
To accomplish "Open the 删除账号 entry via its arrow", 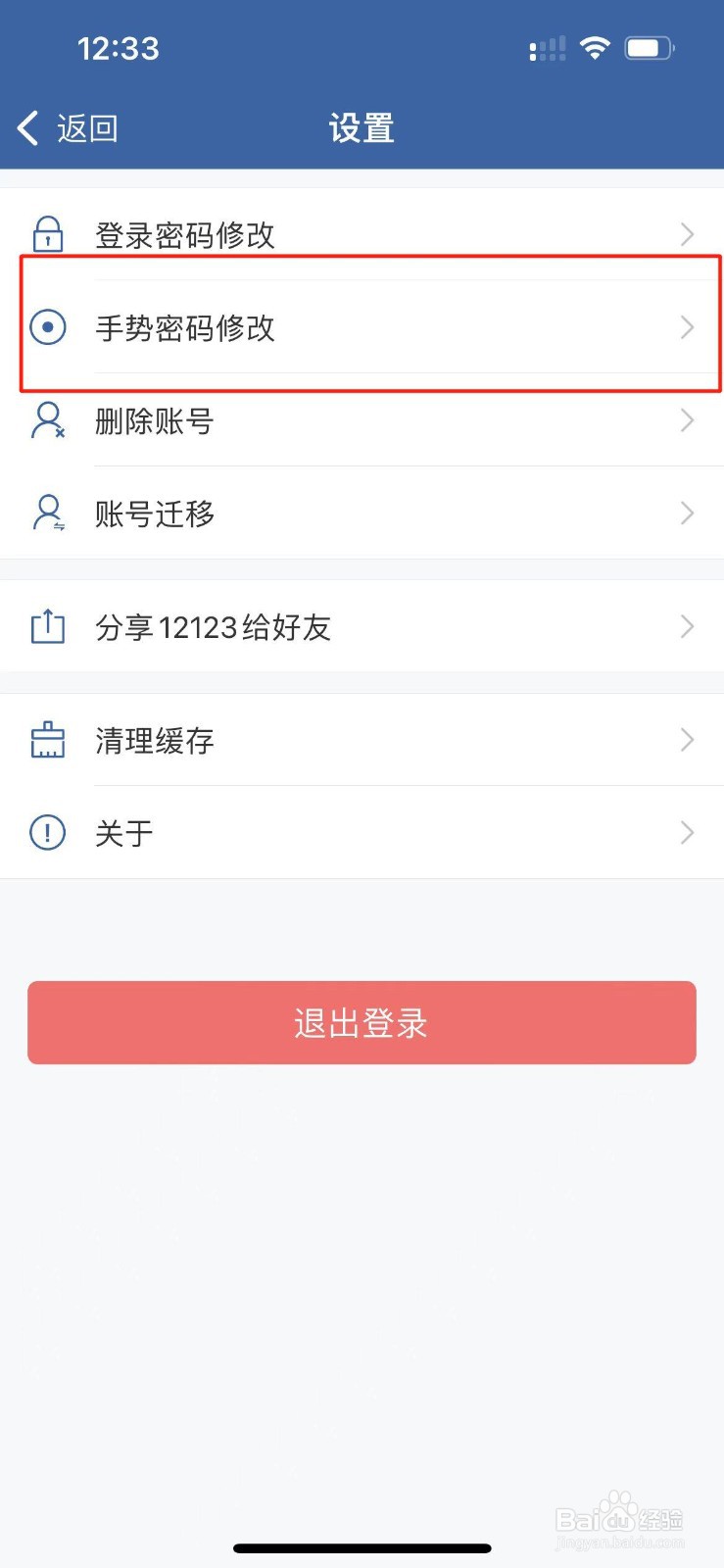I will coord(687,420).
